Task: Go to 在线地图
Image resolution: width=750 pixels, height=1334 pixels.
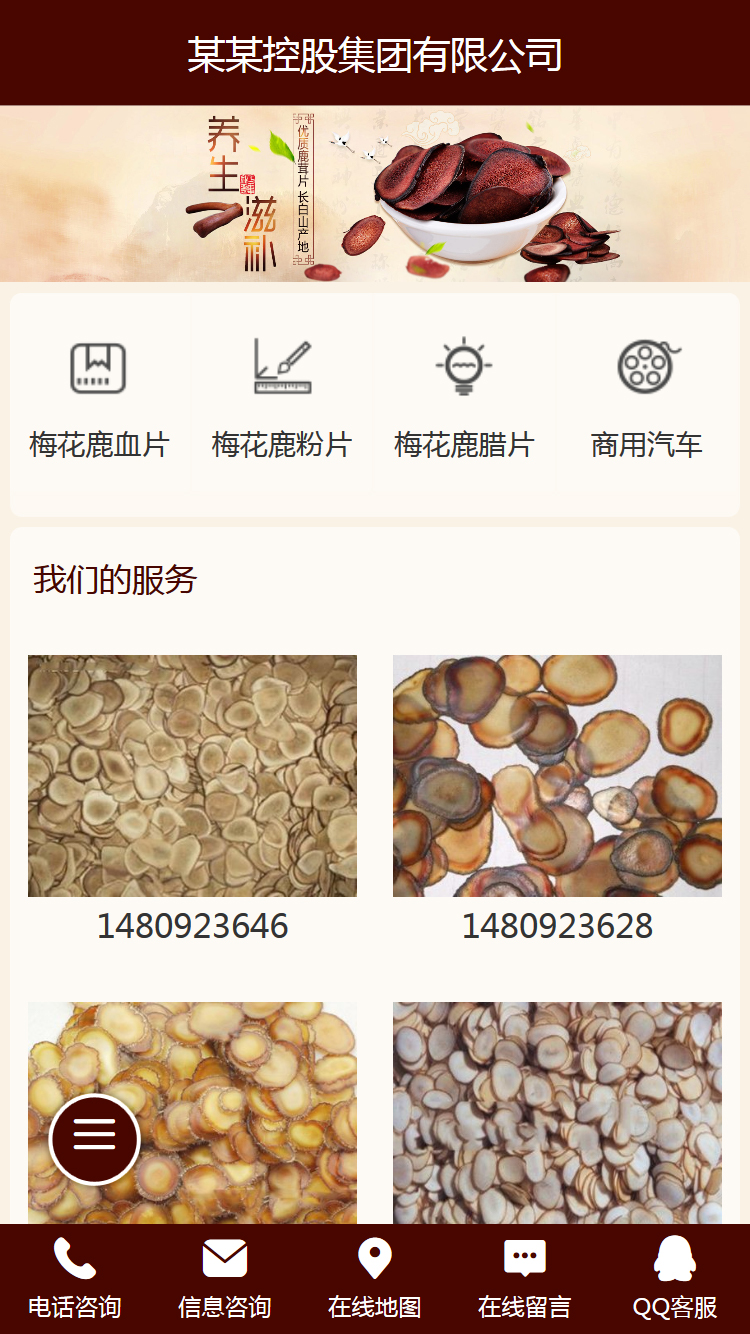Action: point(375,1279)
